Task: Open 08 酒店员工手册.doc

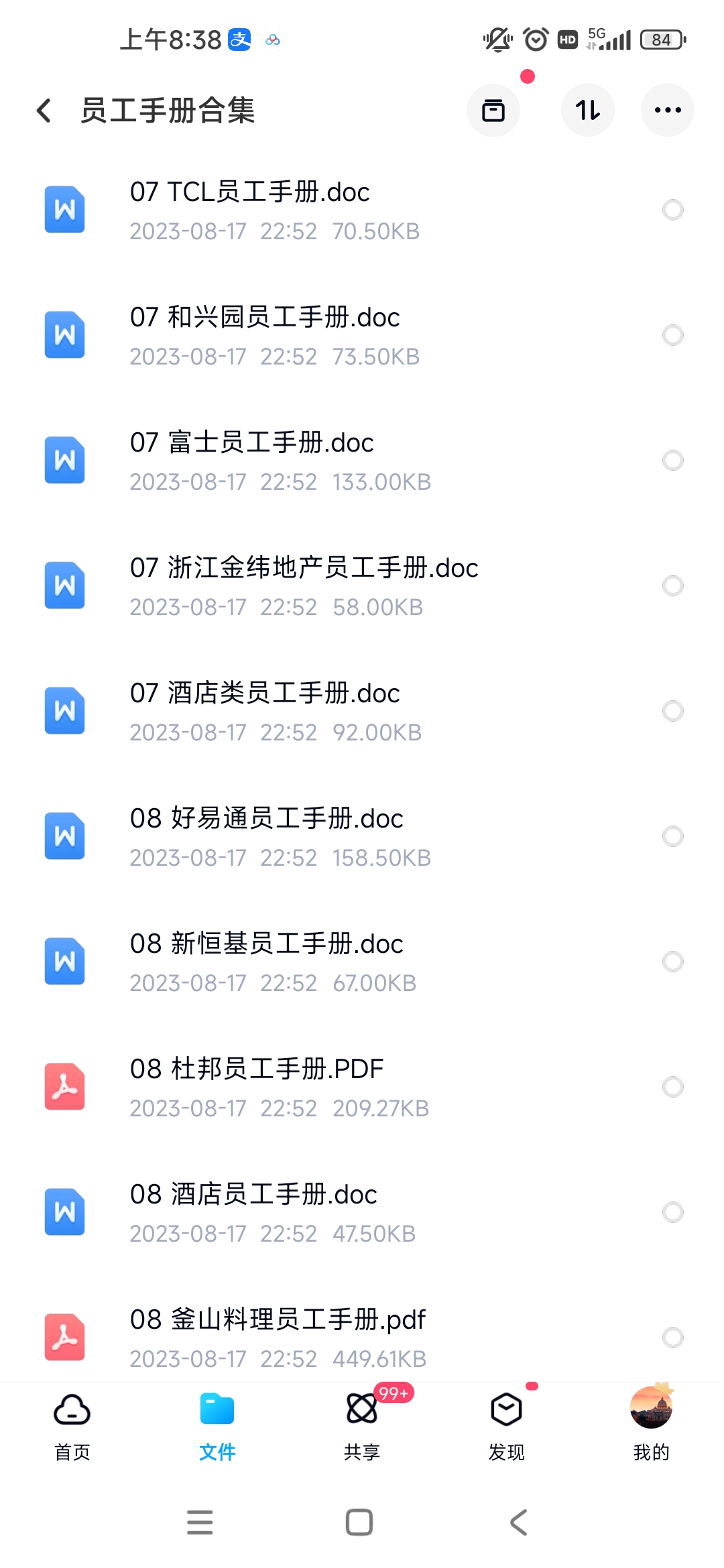Action: point(362,1213)
